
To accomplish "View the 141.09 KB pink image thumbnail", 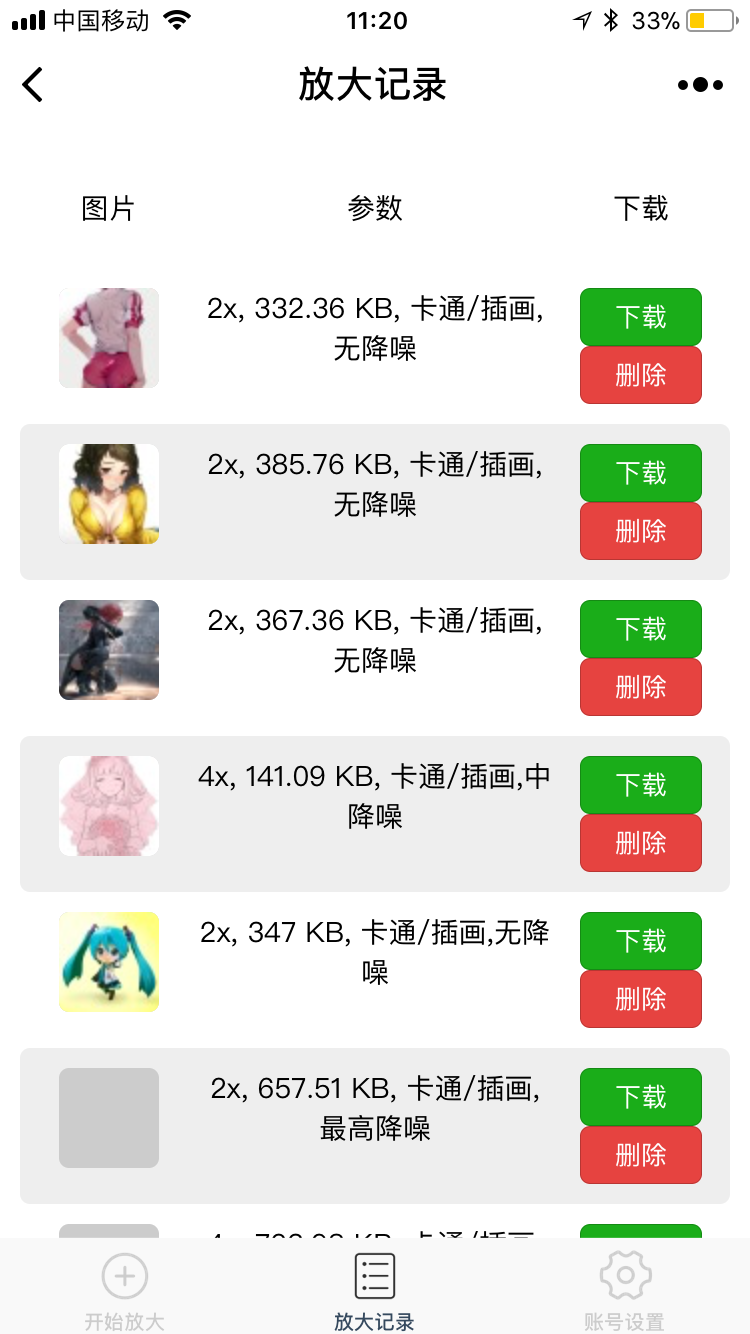I will tap(109, 806).
